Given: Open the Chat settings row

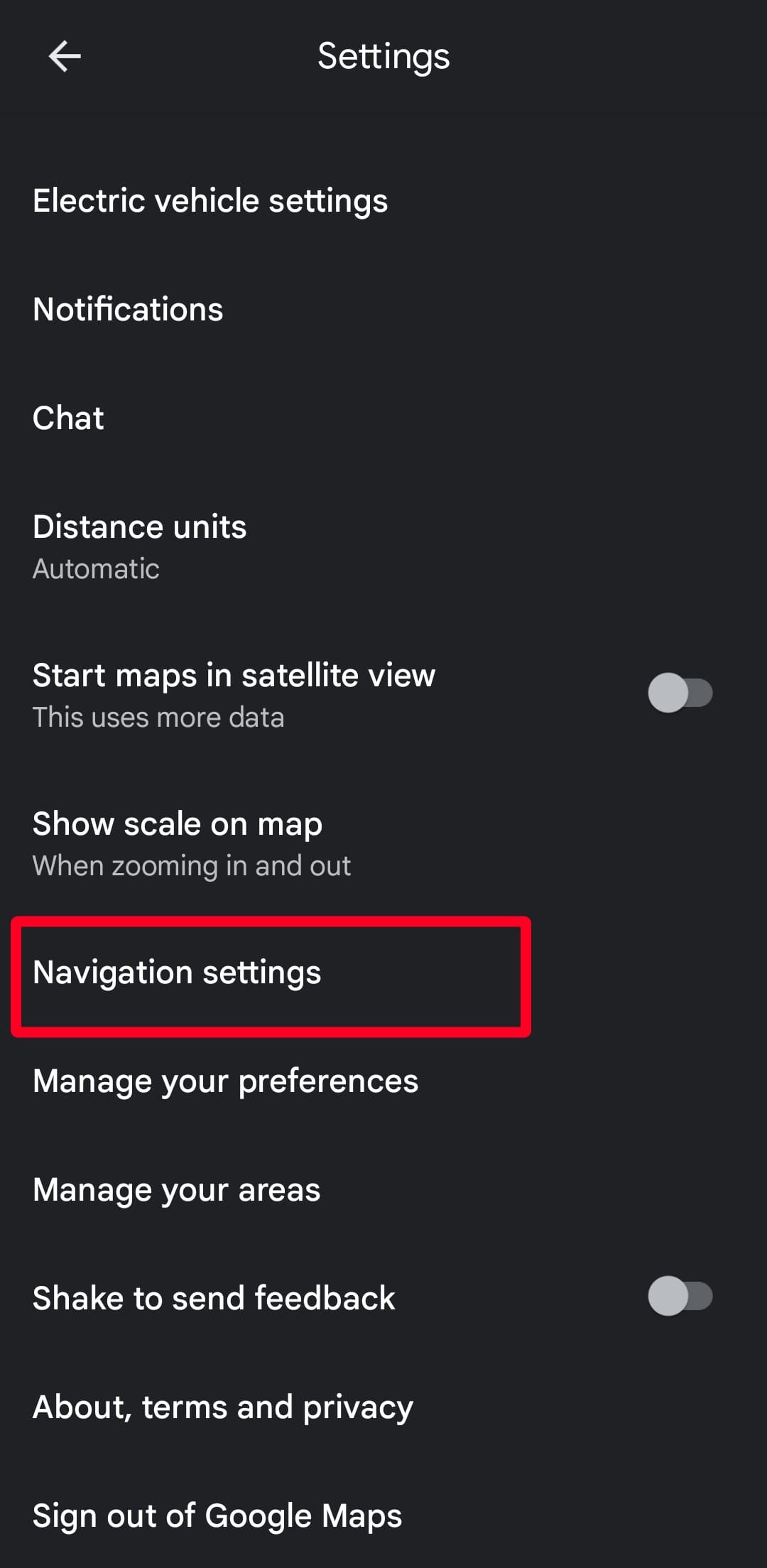Looking at the screenshot, I should (x=68, y=418).
